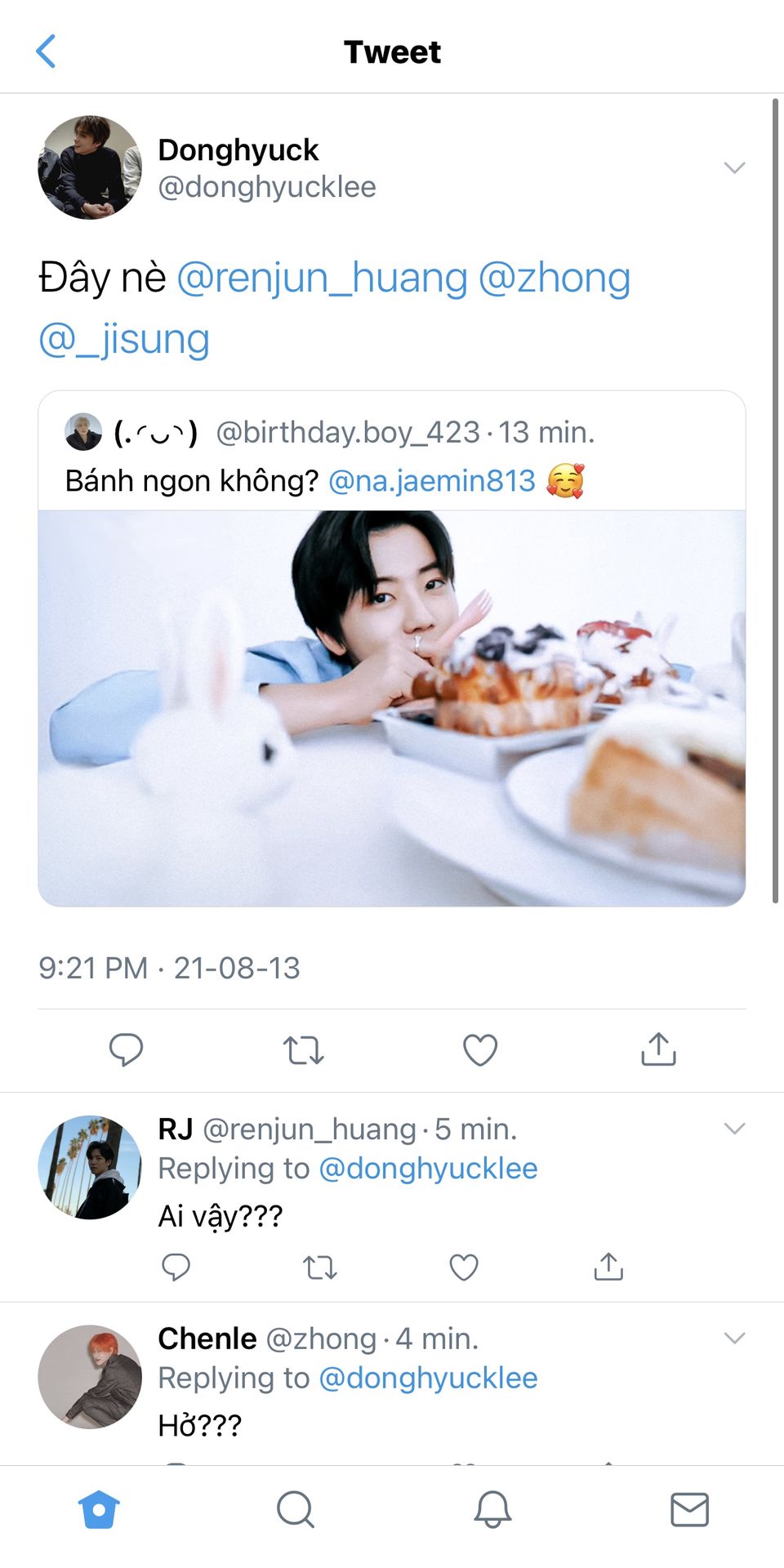Share RJ's reply

pos(608,1267)
